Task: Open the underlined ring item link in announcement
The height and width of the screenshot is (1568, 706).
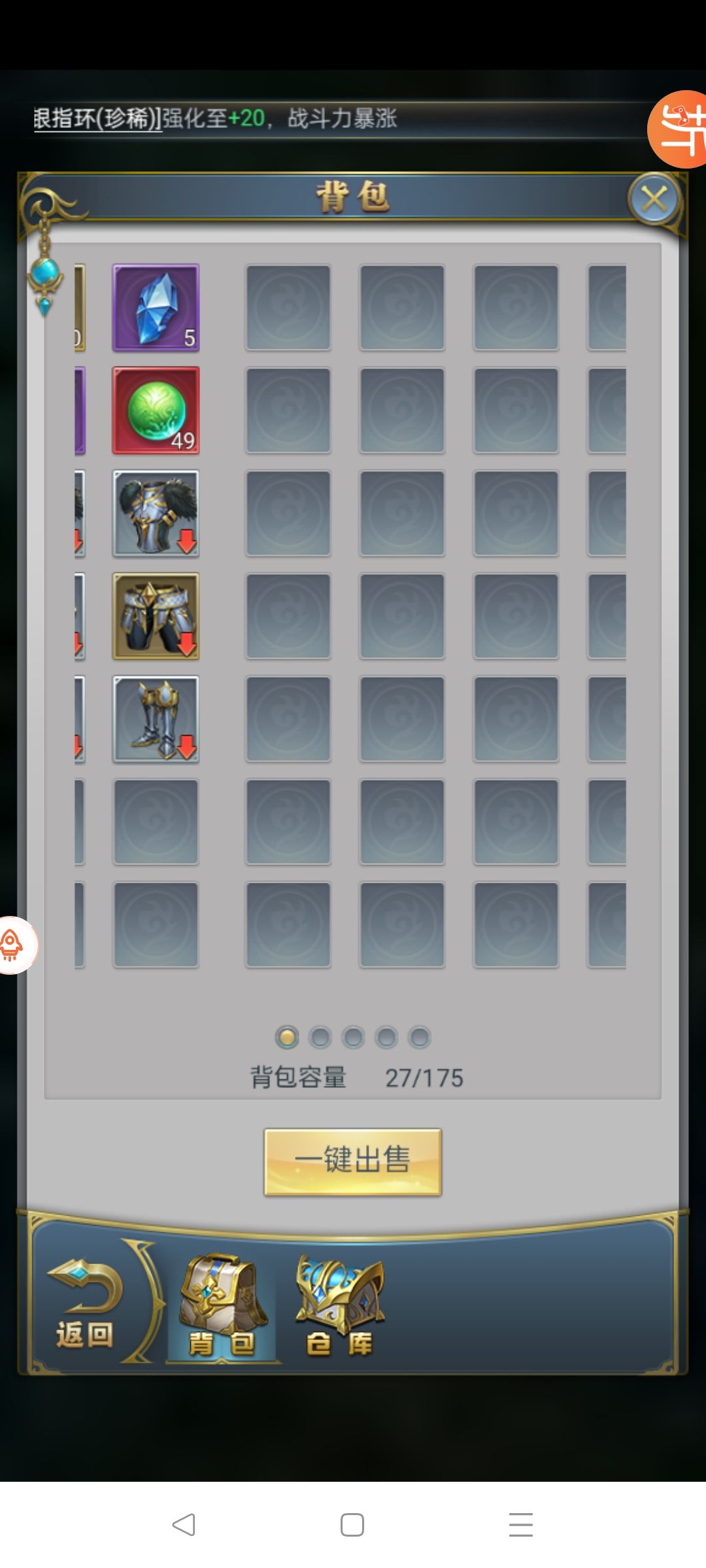Action: pyautogui.click(x=98, y=119)
